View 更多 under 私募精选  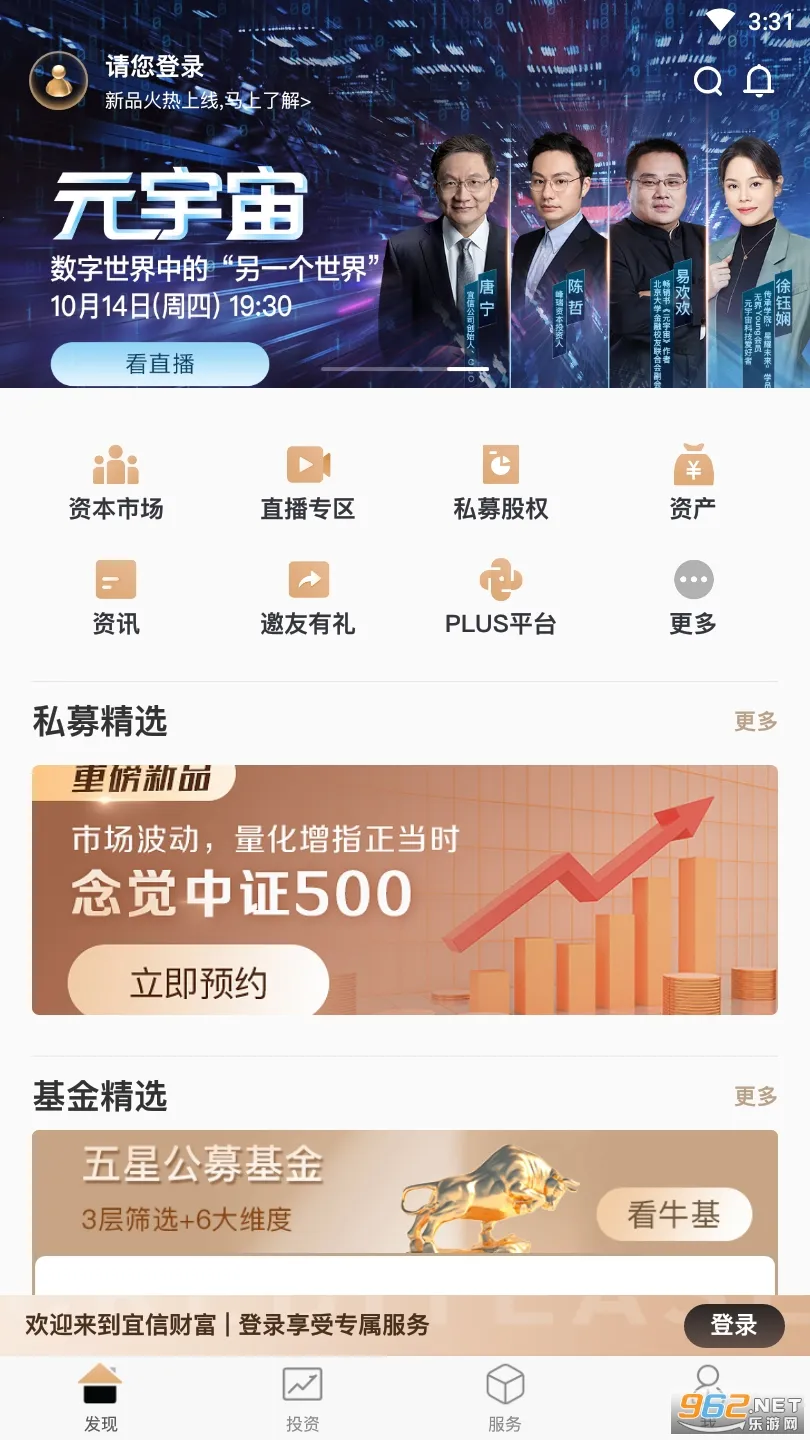(755, 721)
